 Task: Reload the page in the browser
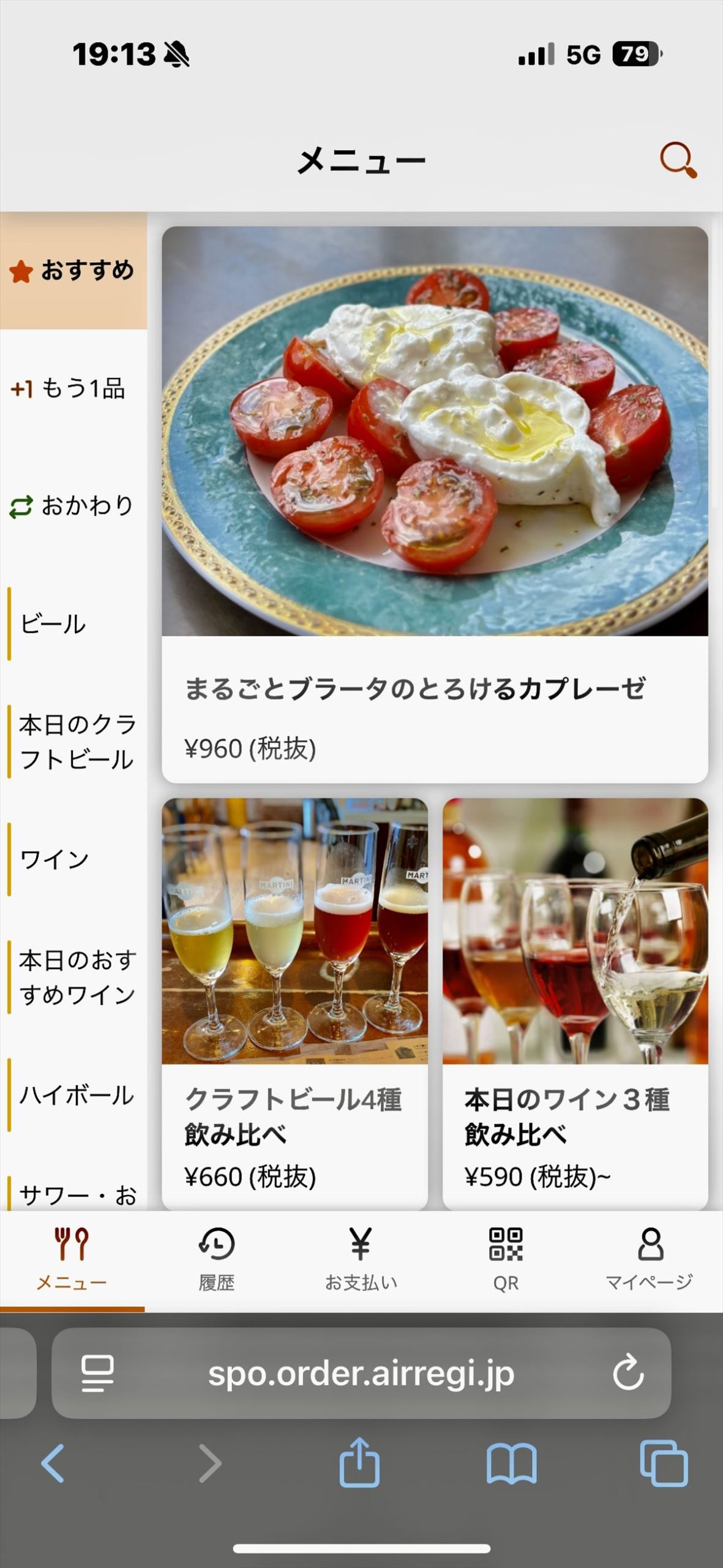pyautogui.click(x=628, y=1373)
